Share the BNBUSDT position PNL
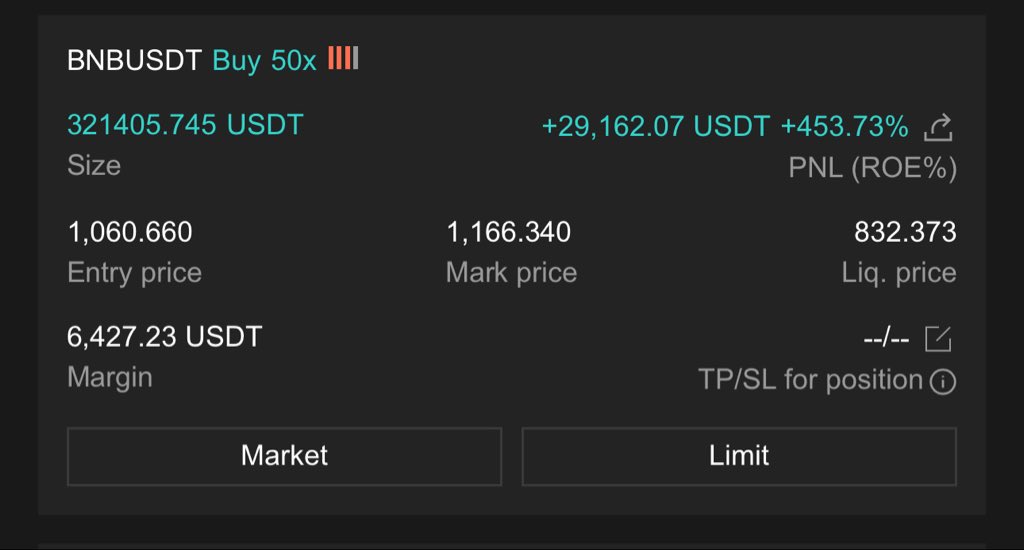Screen dimensions: 1024x550 [x=938, y=127]
